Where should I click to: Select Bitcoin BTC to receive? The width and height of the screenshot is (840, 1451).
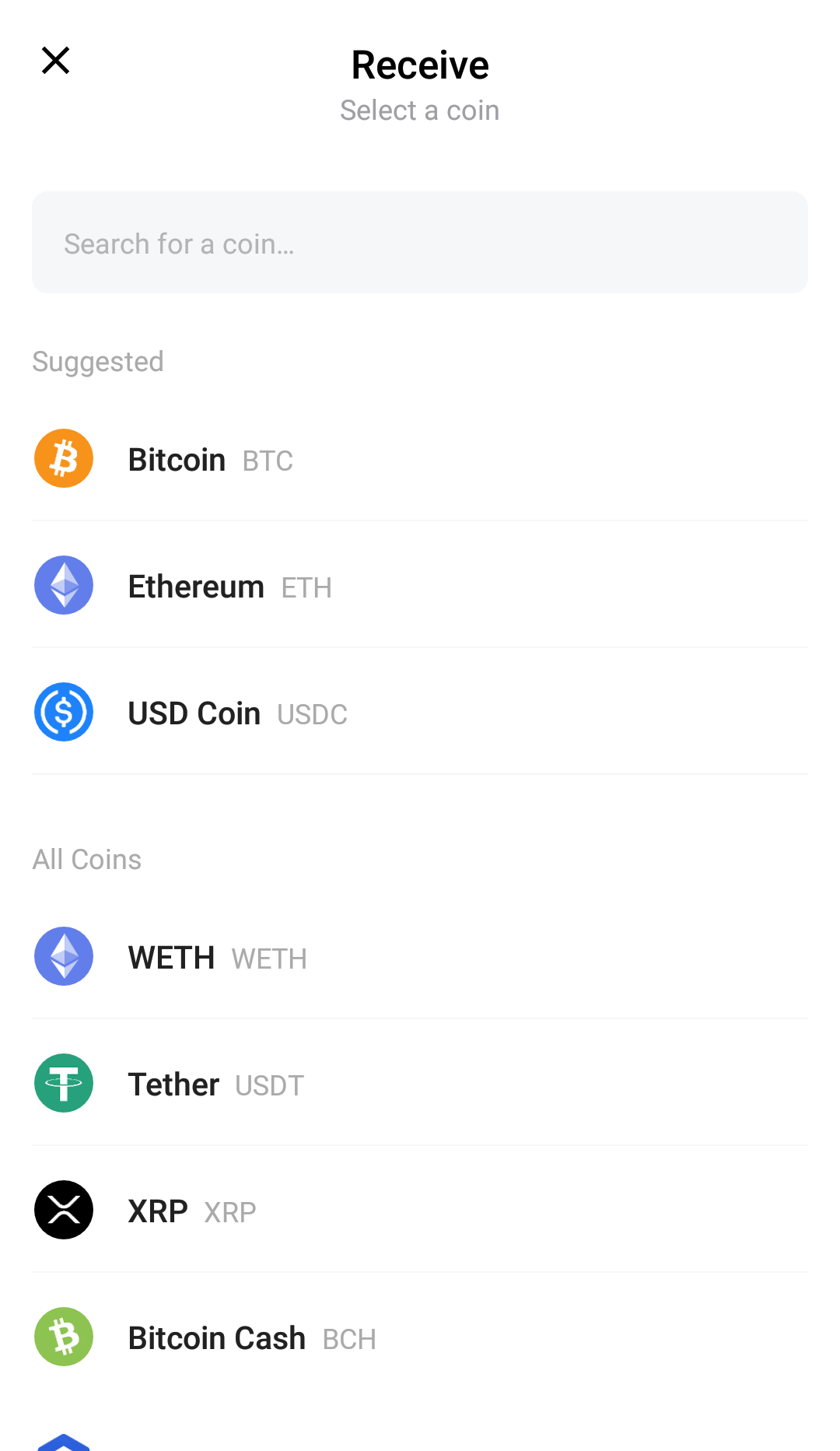[x=420, y=459]
